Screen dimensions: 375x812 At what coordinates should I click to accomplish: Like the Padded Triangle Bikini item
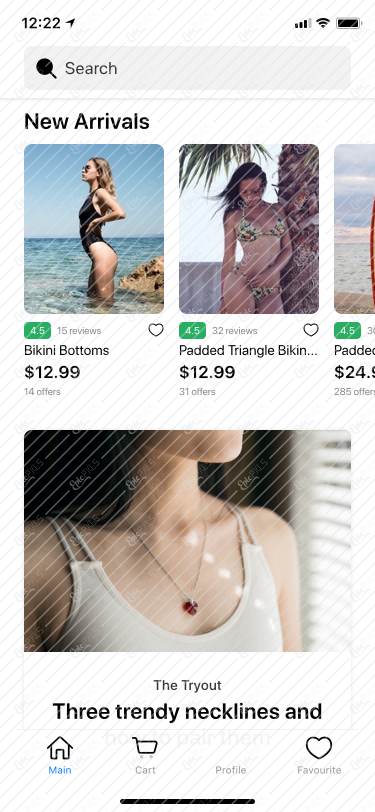tap(311, 330)
